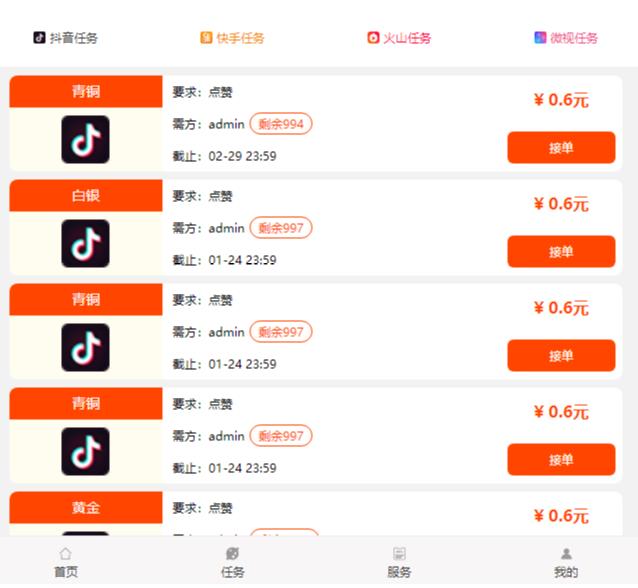Screen dimensions: 638x588
Task: Tap 接单 on the 青铜 task with 剩余994
Action: (x=561, y=148)
